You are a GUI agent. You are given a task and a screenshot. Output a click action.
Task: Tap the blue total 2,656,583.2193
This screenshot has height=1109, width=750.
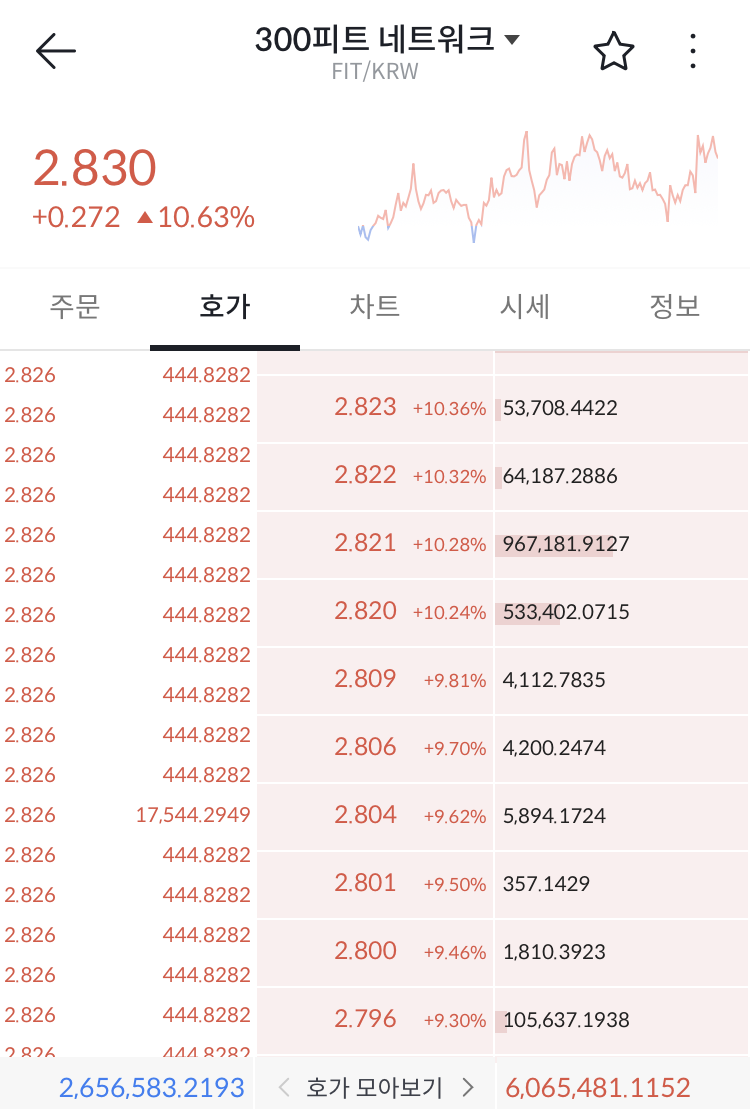[151, 1086]
